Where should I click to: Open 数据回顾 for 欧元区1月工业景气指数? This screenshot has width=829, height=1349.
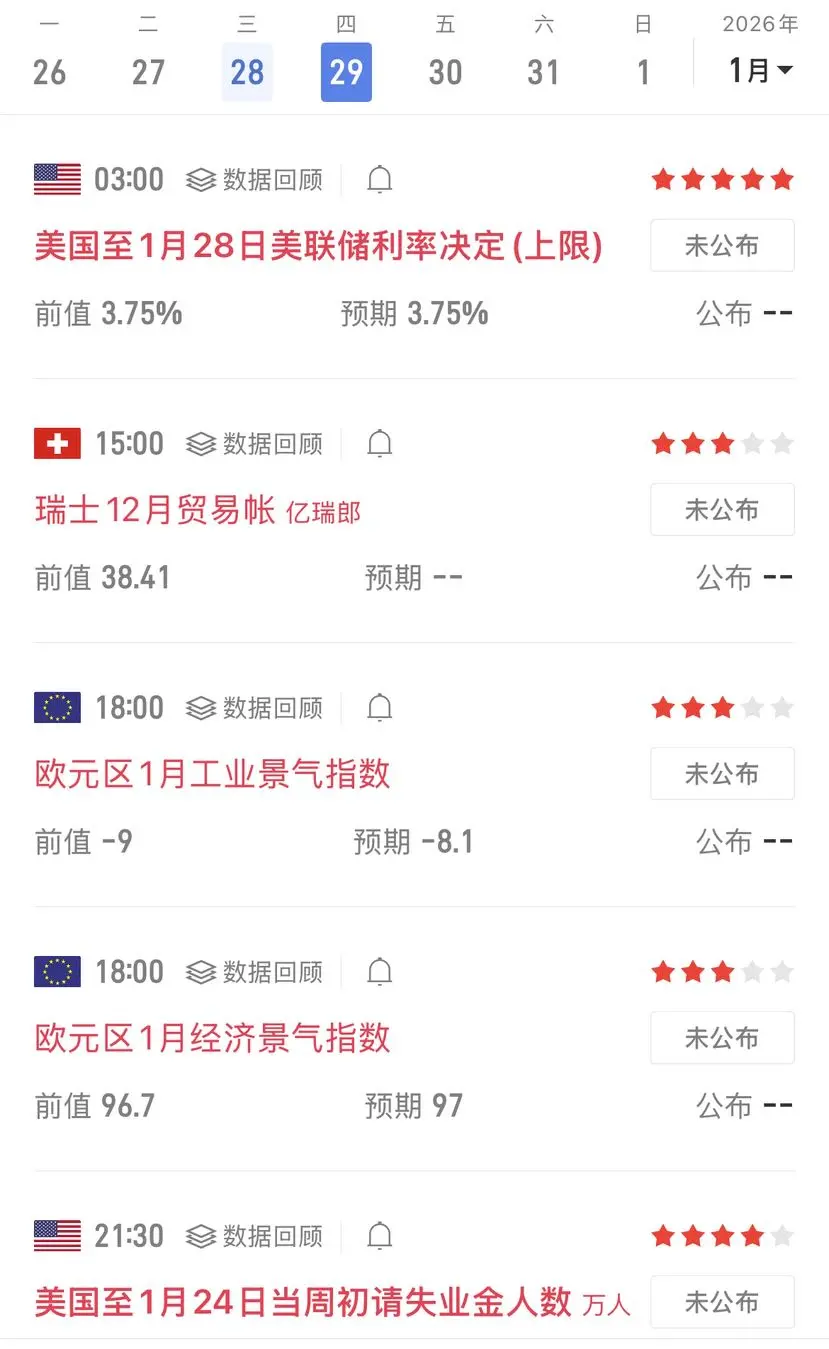pos(255,708)
